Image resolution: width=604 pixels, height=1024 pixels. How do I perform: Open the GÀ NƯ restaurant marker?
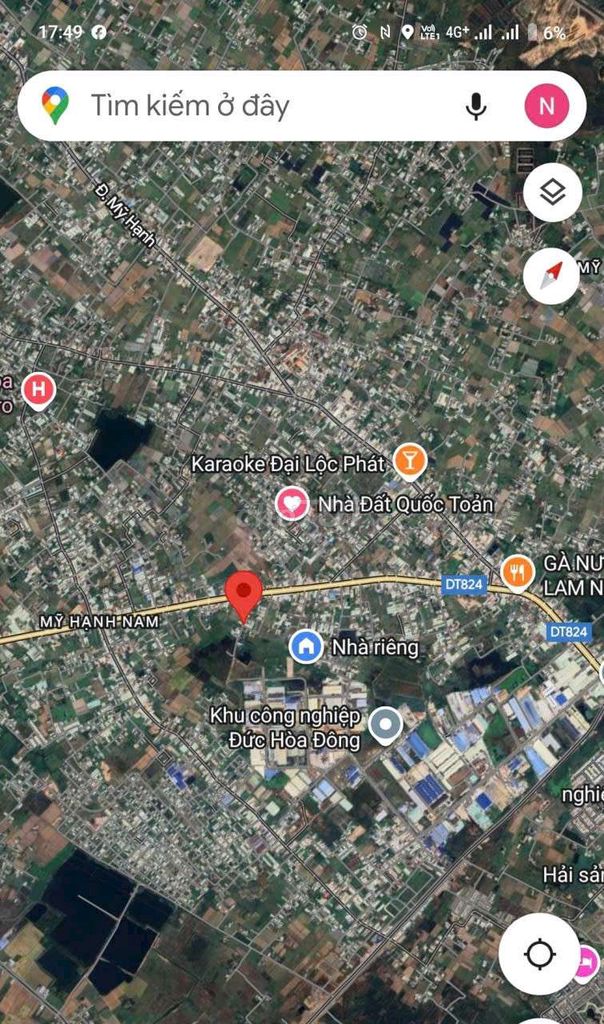coord(518,573)
